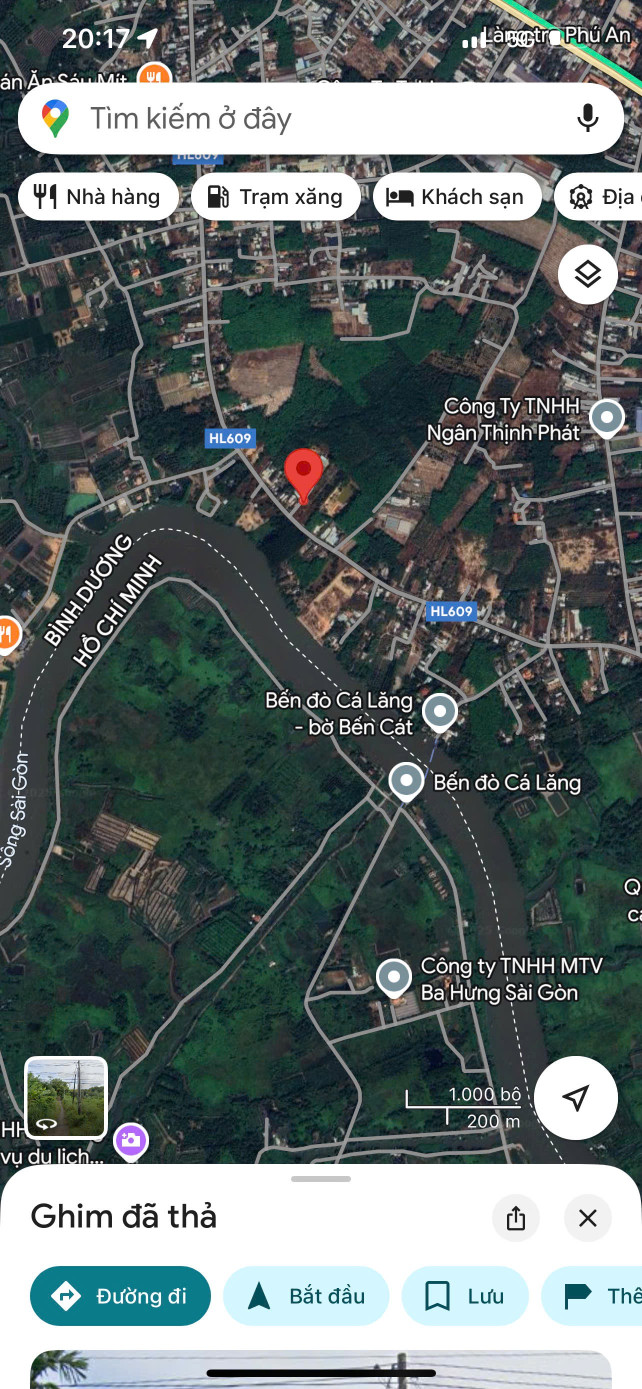Center map on my location

click(x=575, y=1098)
